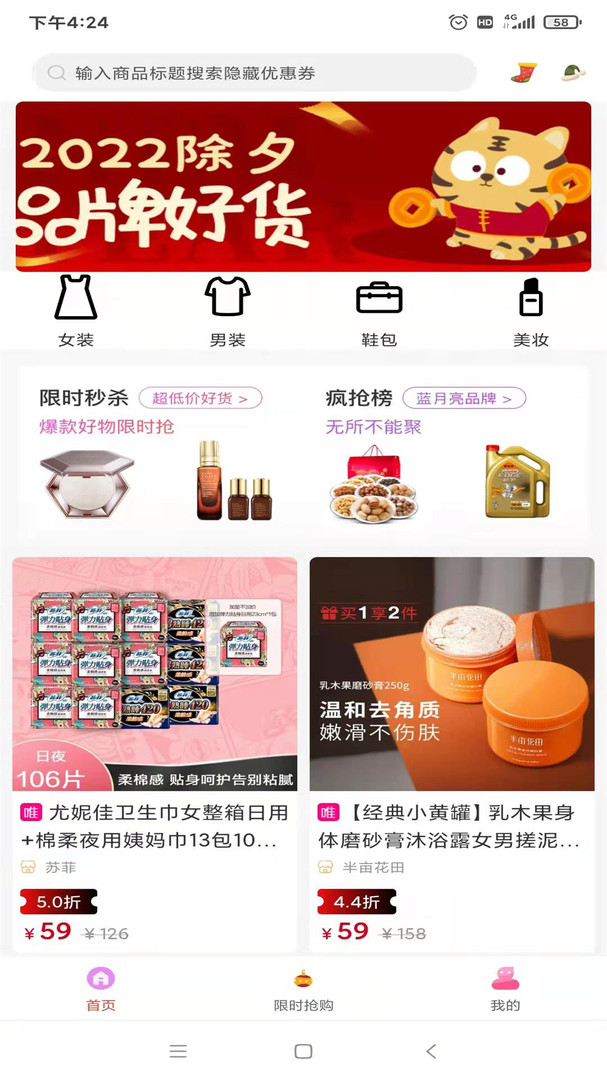Tap the 蓝月亮品牌 chip
The image size is (607, 1080).
click(x=464, y=398)
